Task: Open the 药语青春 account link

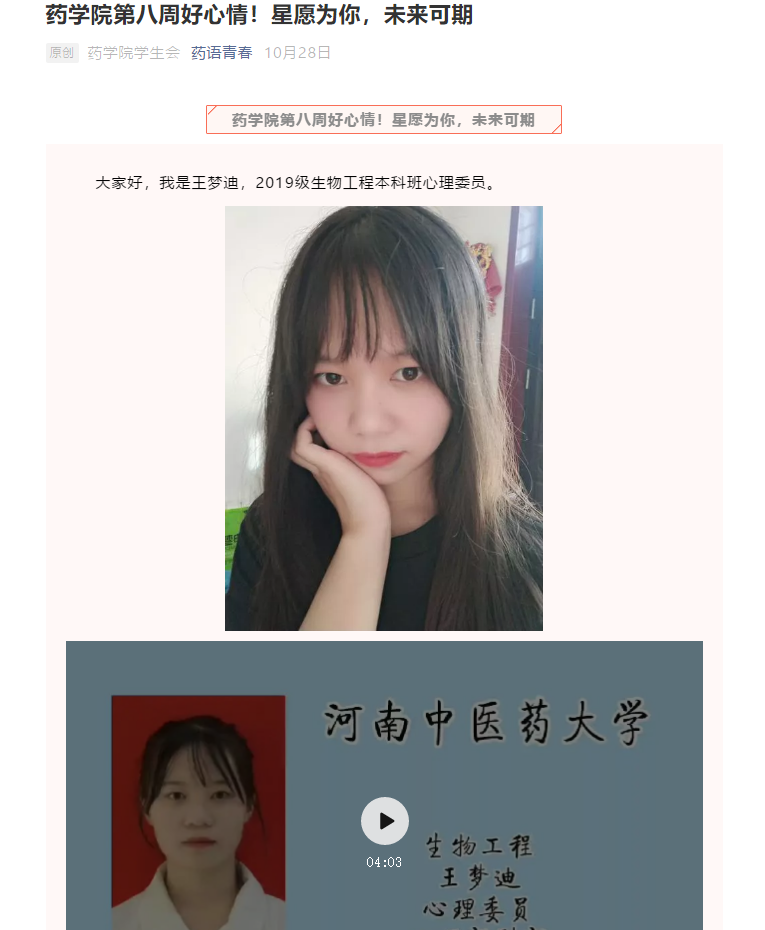Action: tap(221, 53)
